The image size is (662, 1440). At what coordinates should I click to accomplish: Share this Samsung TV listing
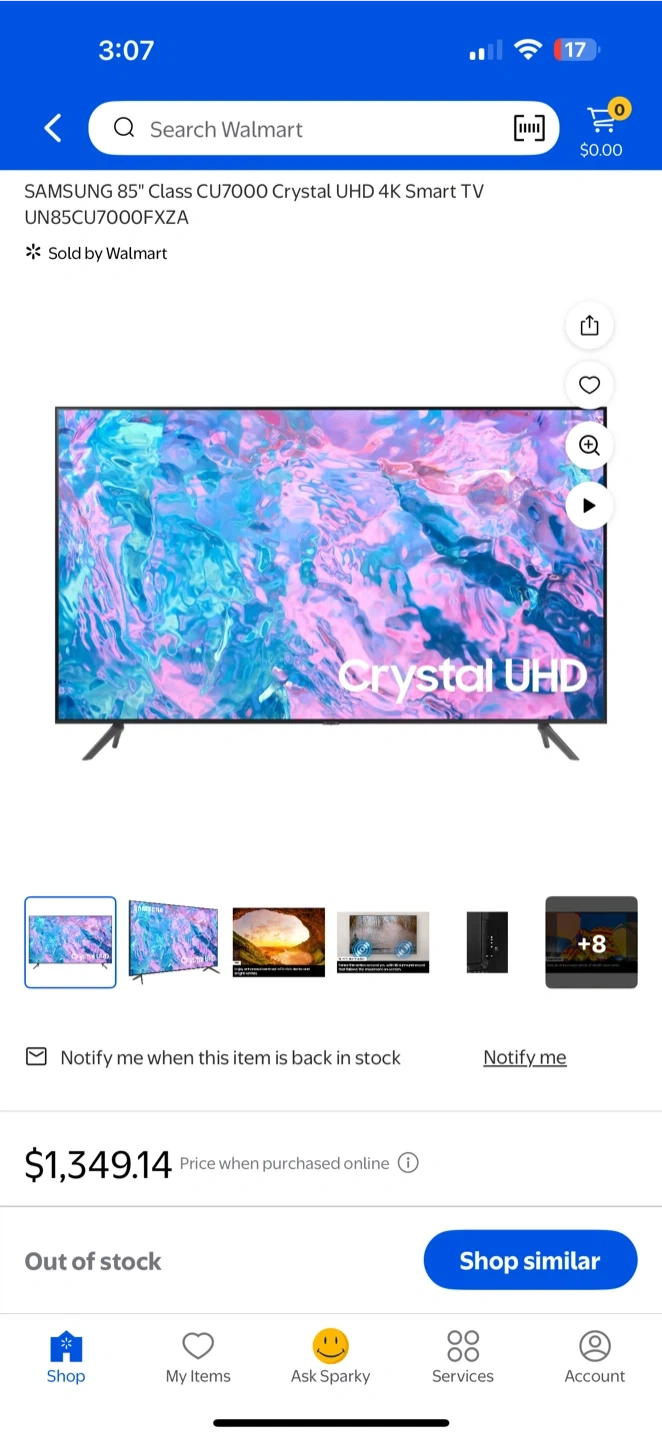pos(589,325)
